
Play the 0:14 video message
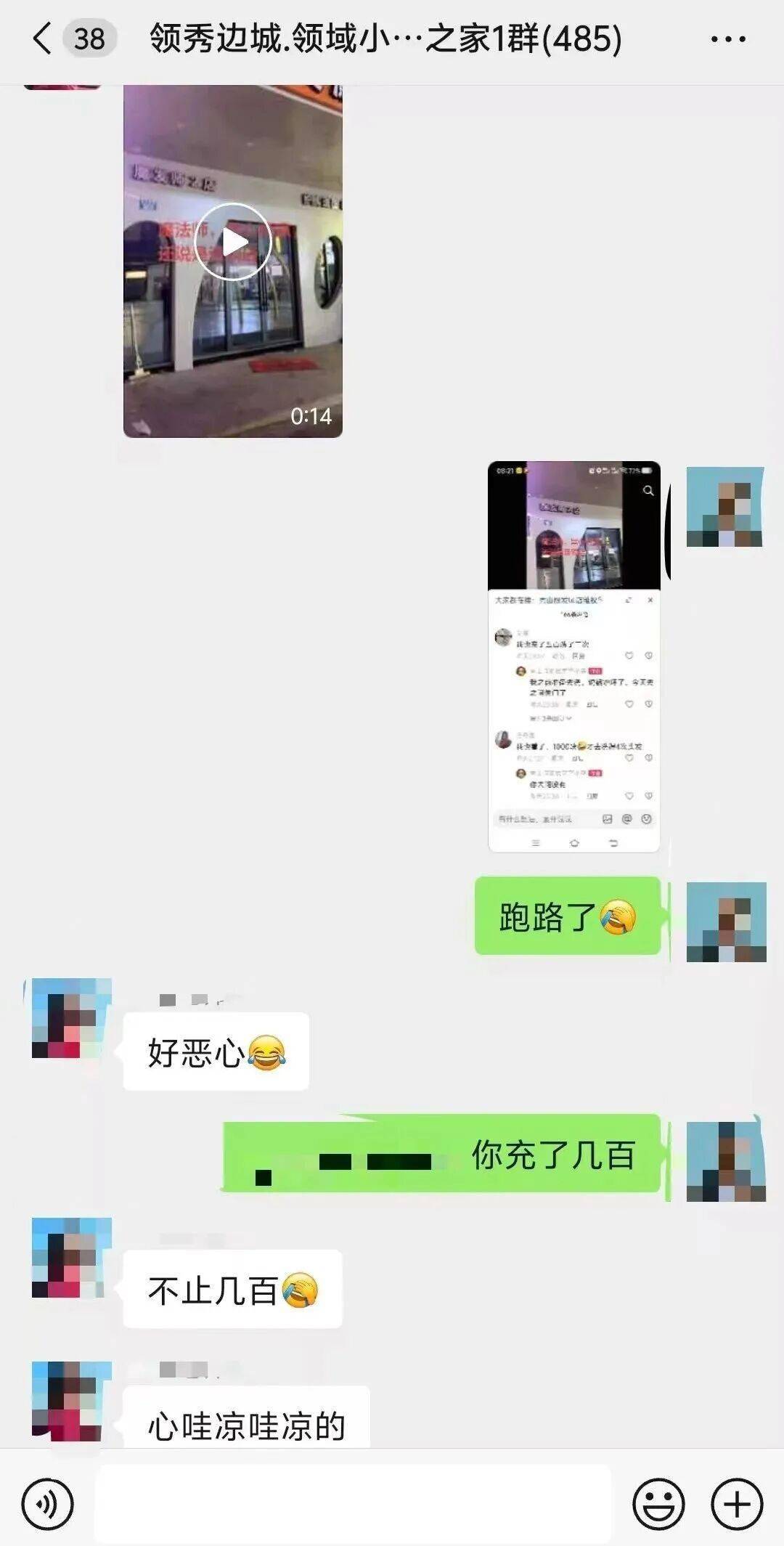(x=232, y=242)
